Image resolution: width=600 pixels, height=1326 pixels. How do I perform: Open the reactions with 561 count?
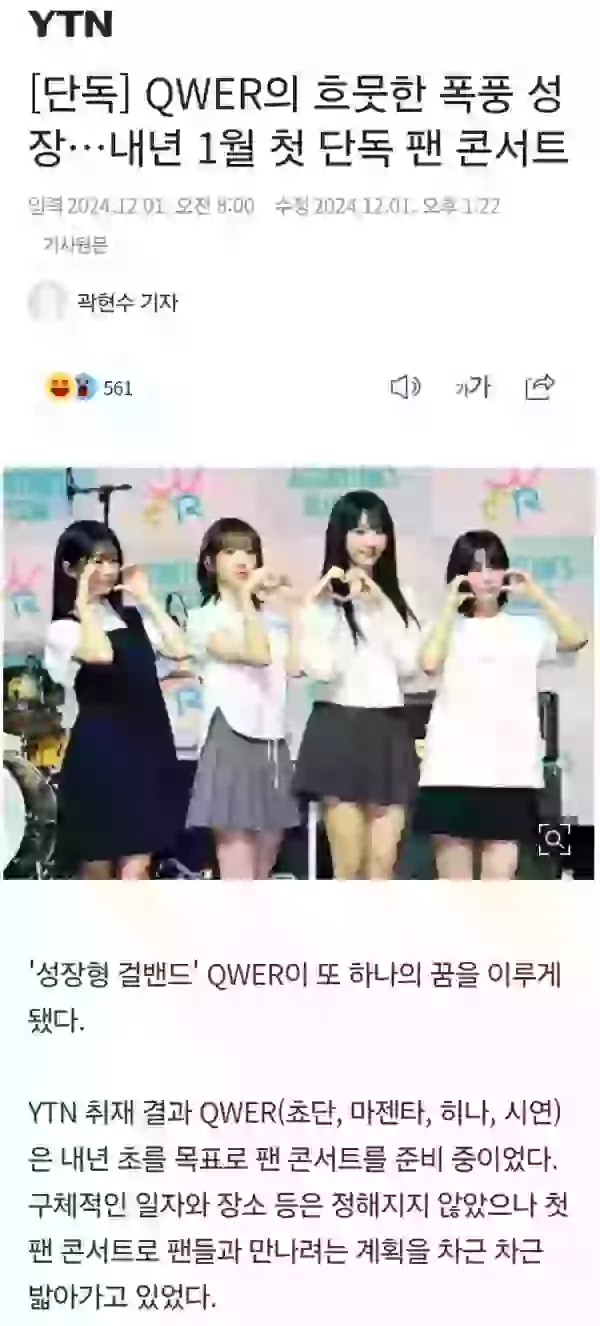(89, 388)
